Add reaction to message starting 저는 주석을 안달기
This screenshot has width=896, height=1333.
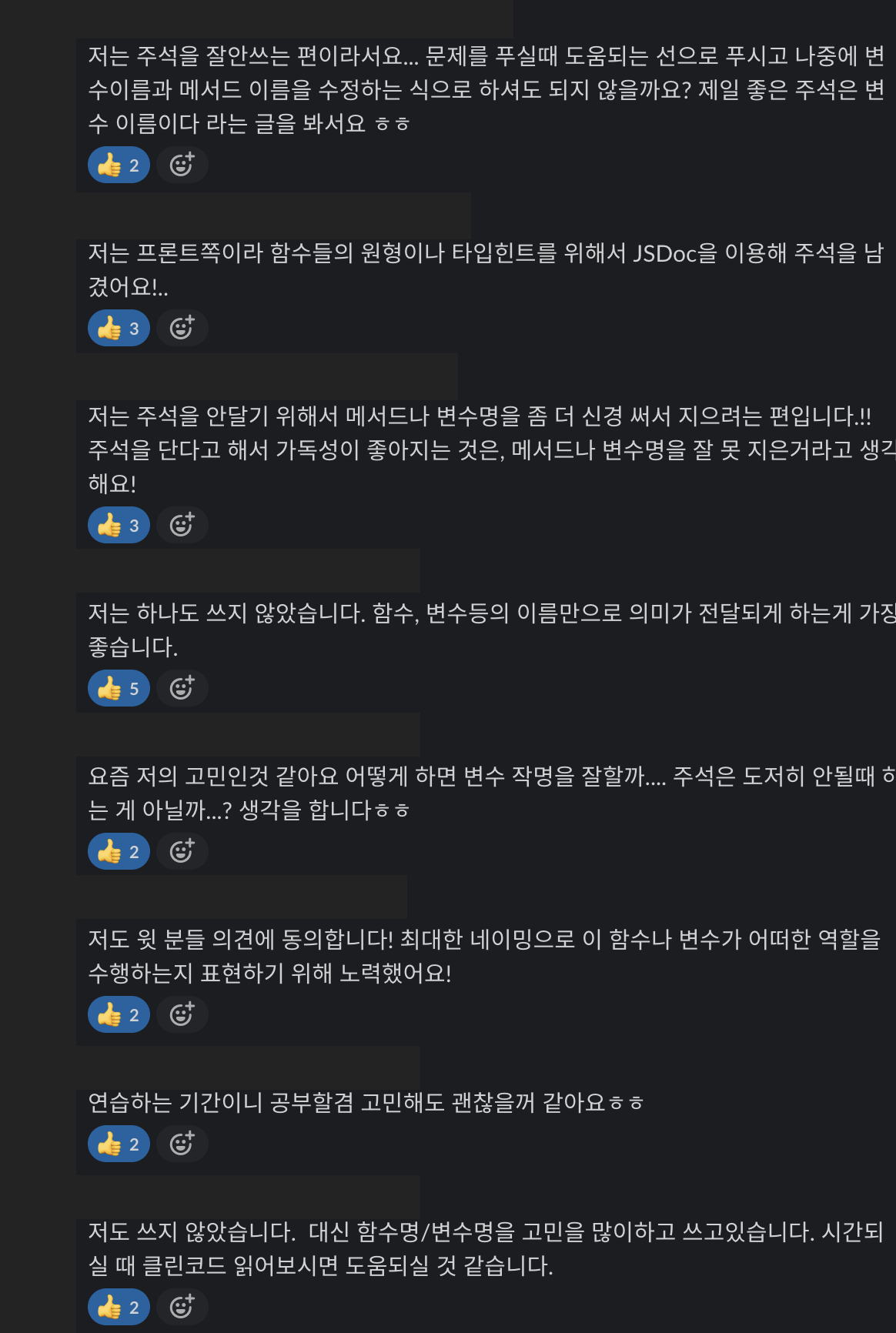tap(182, 526)
